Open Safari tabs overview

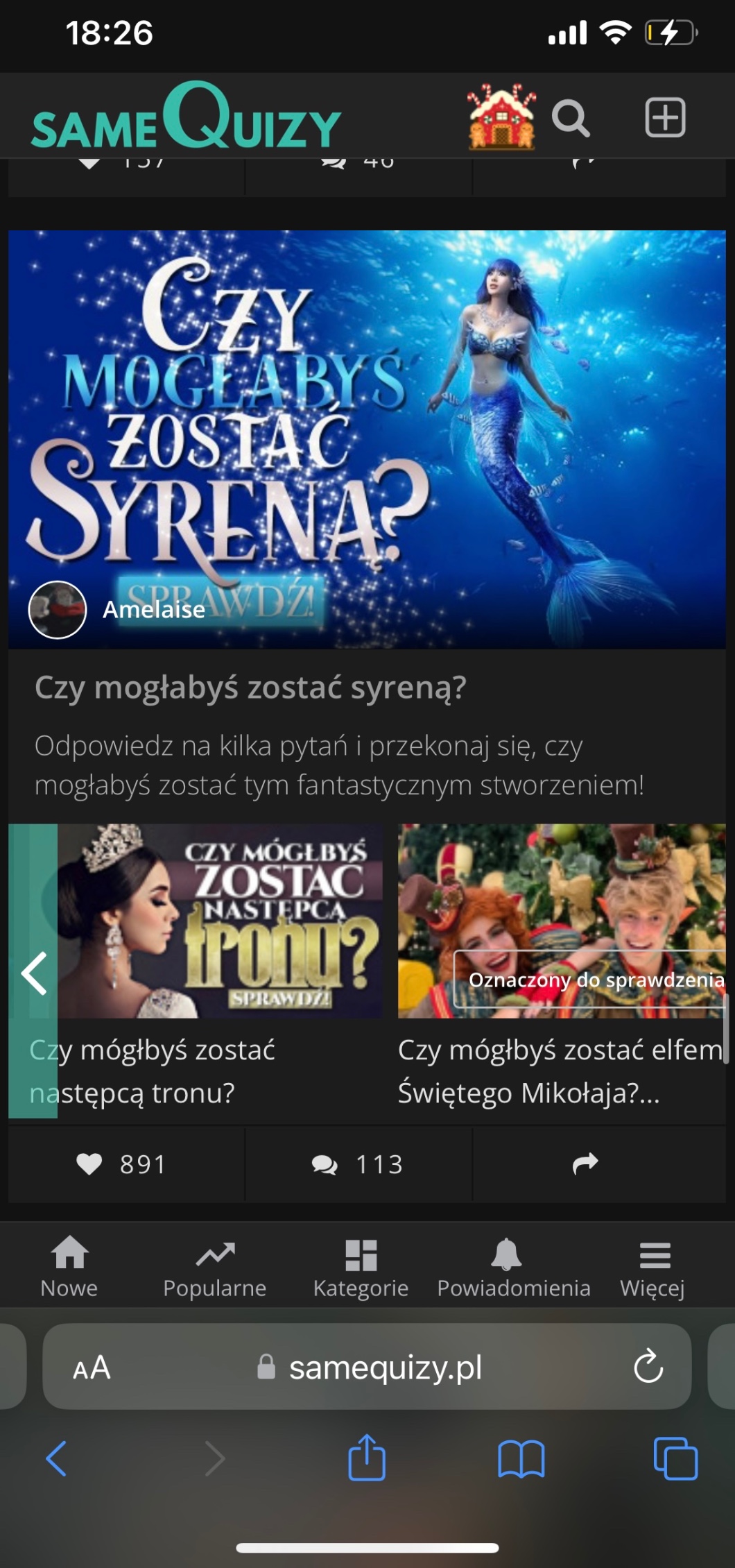675,1458
